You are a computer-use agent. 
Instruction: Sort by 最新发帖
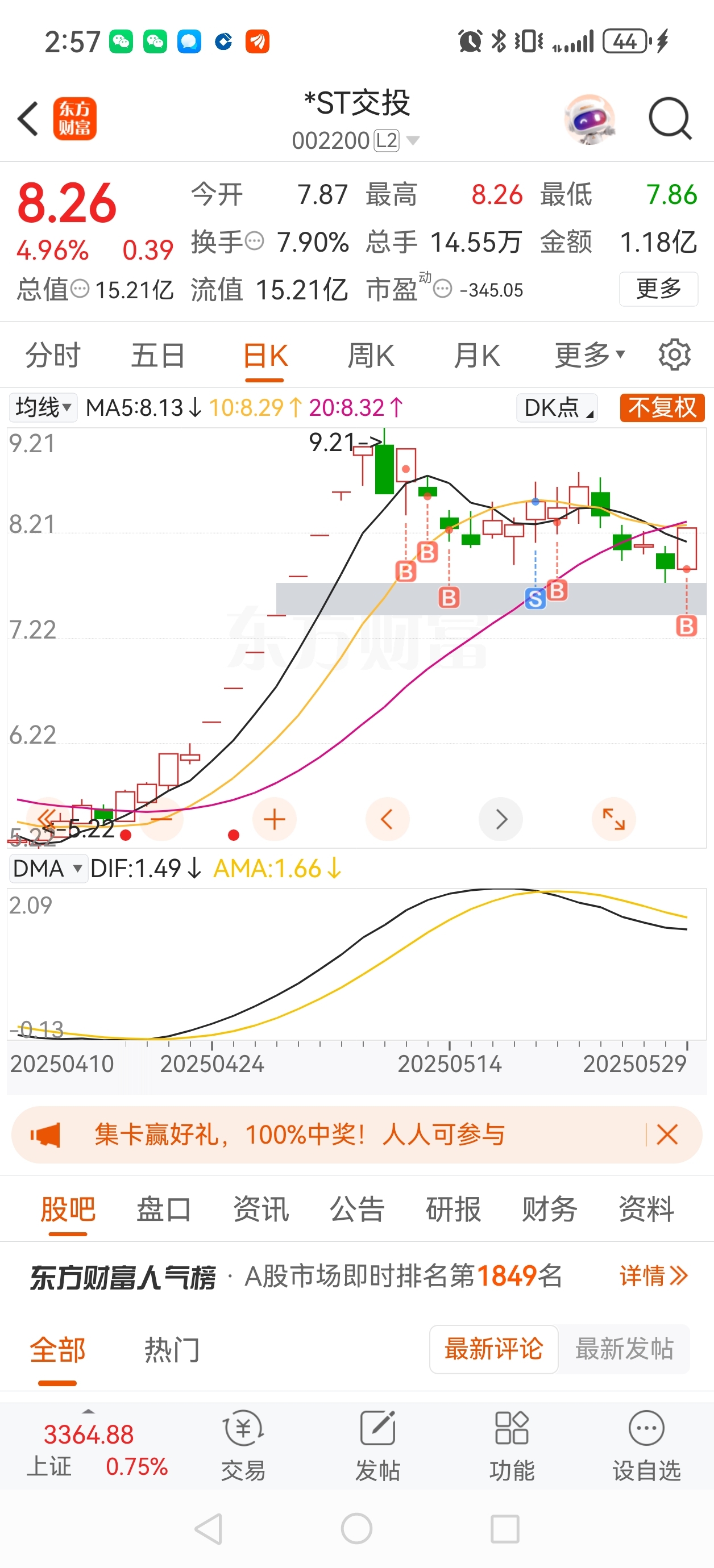(x=624, y=1349)
